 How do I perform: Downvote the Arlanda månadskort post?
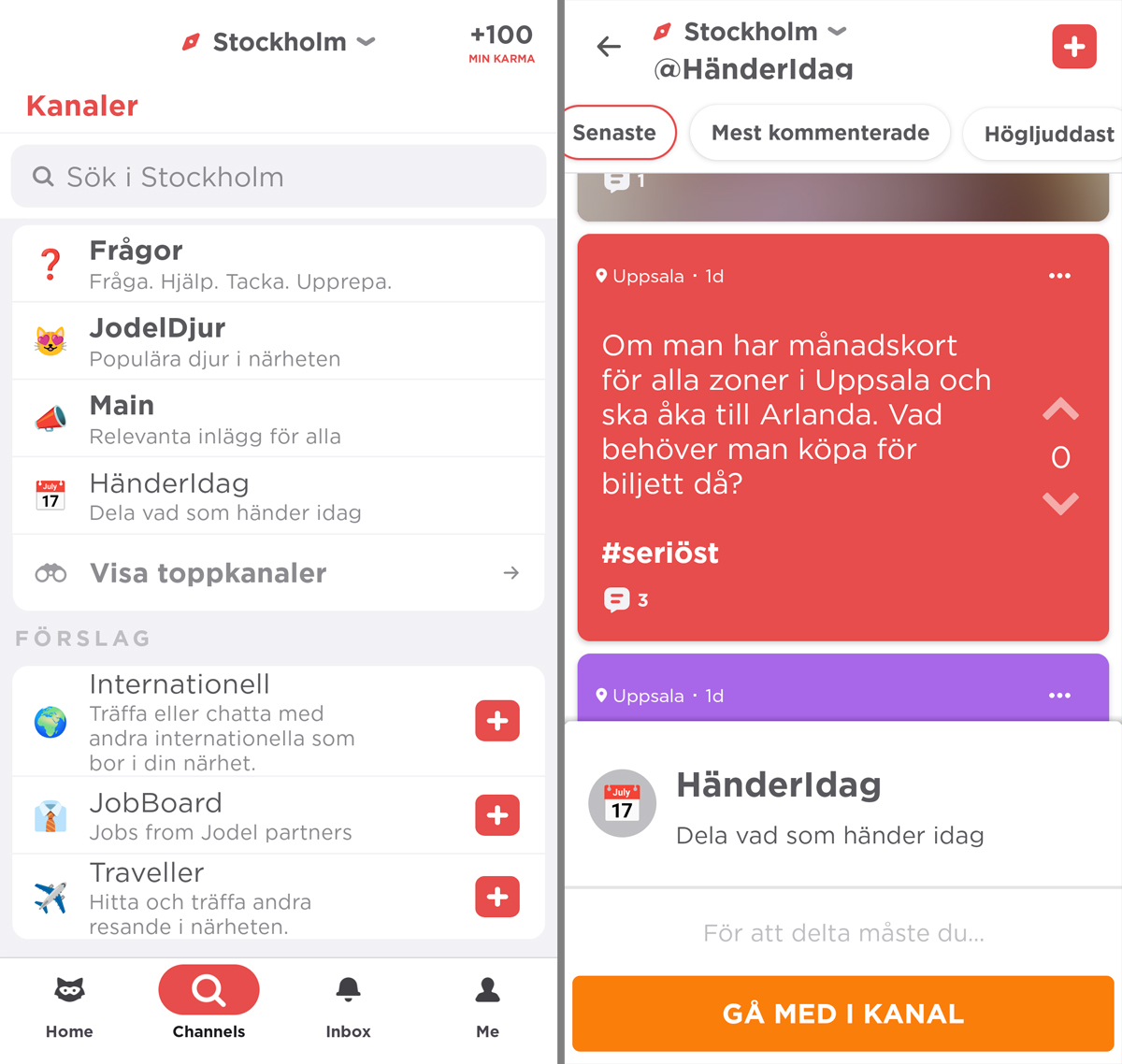tap(1060, 504)
